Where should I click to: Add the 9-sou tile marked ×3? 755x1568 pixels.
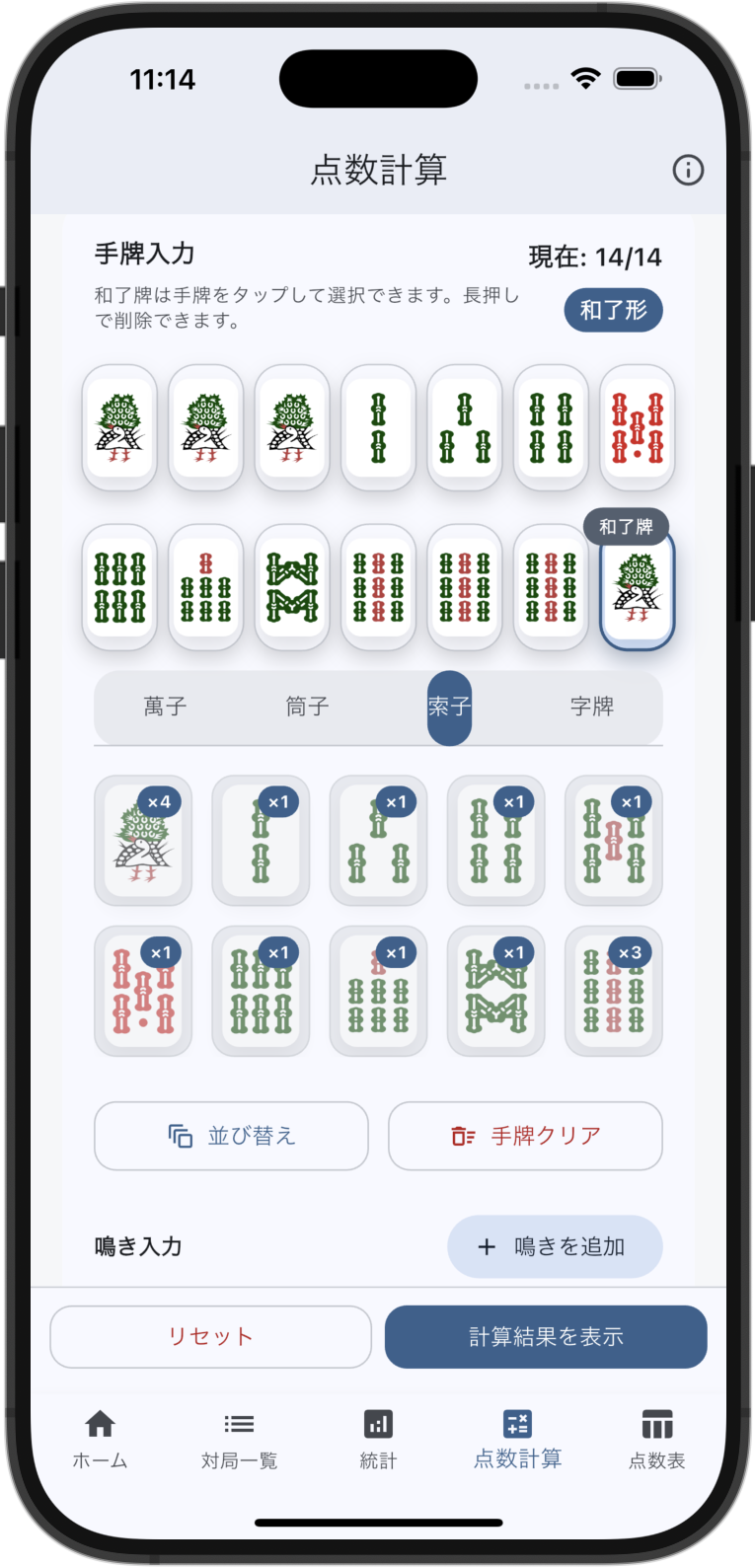(x=613, y=991)
